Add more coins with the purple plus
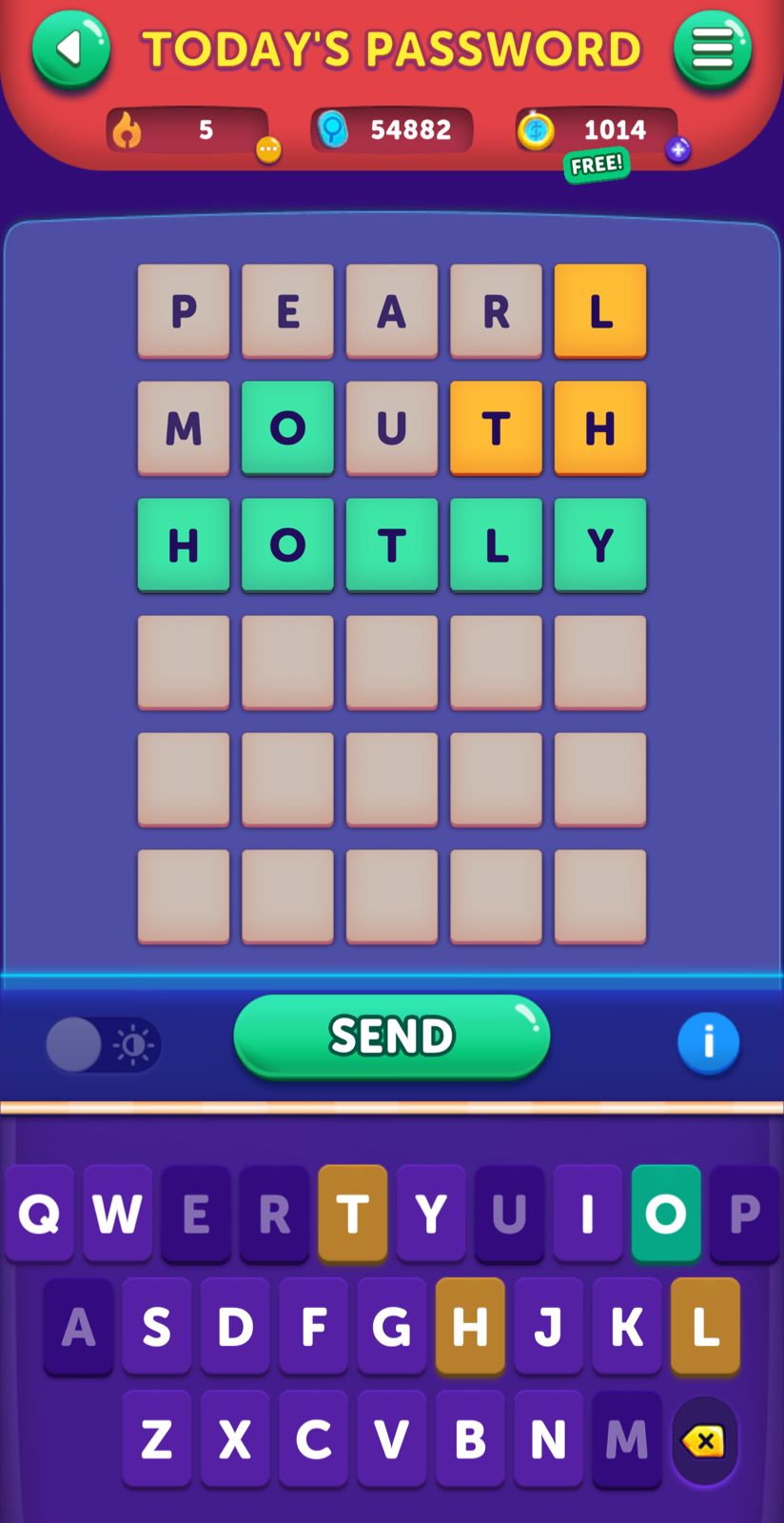 (677, 149)
